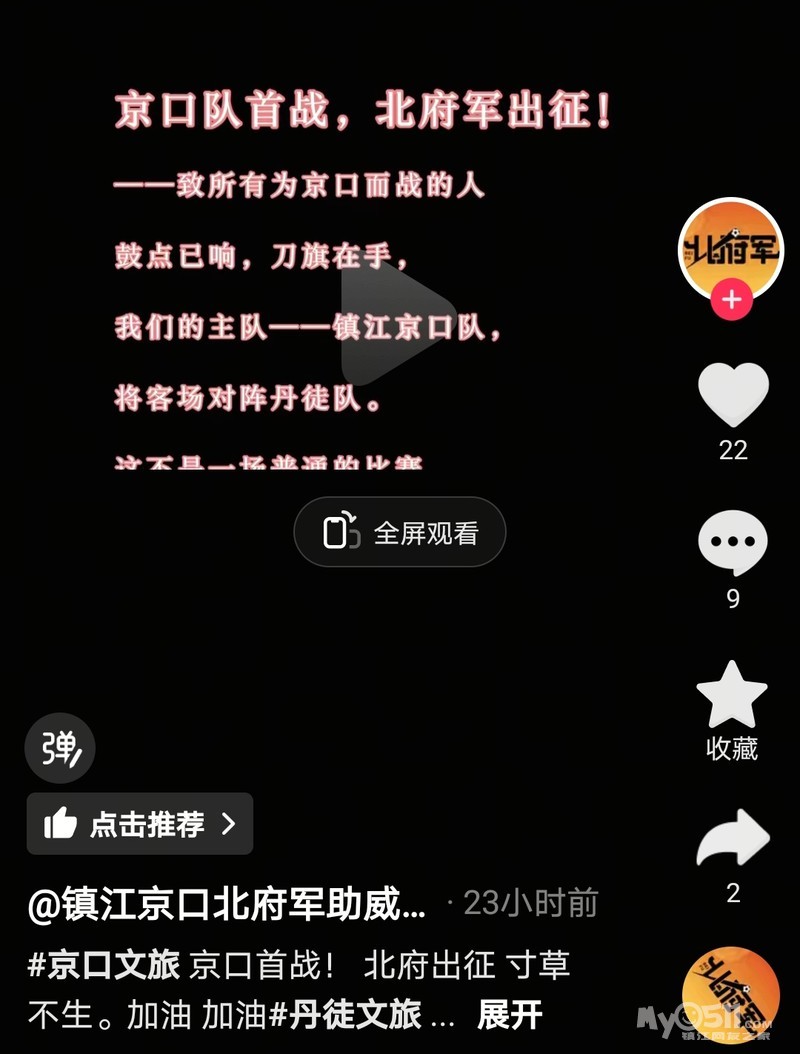Image resolution: width=800 pixels, height=1054 pixels.
Task: Open @镇江京口北府军助威 profile link
Action: pos(227,904)
